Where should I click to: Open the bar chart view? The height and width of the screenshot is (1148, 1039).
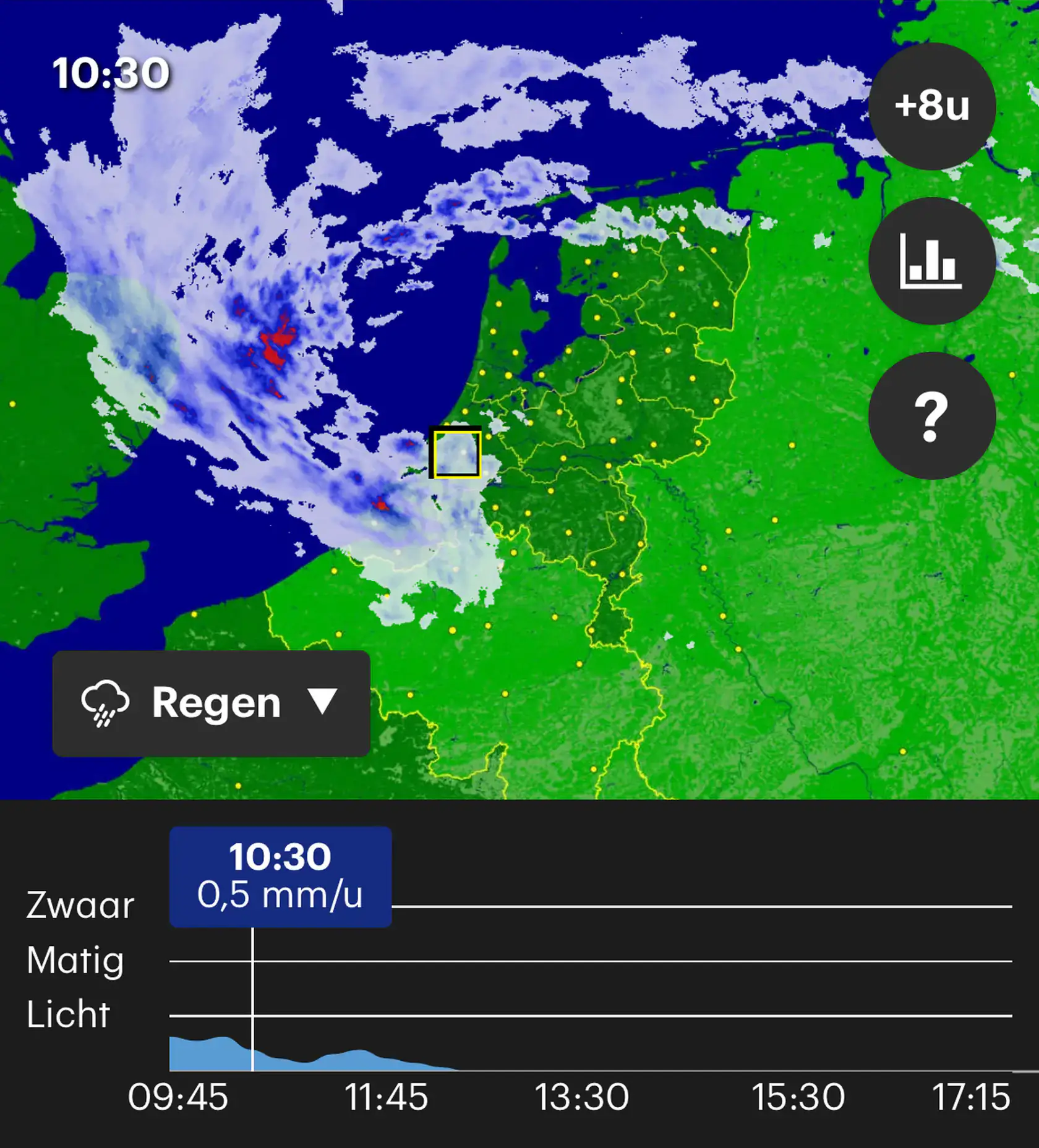point(932,261)
